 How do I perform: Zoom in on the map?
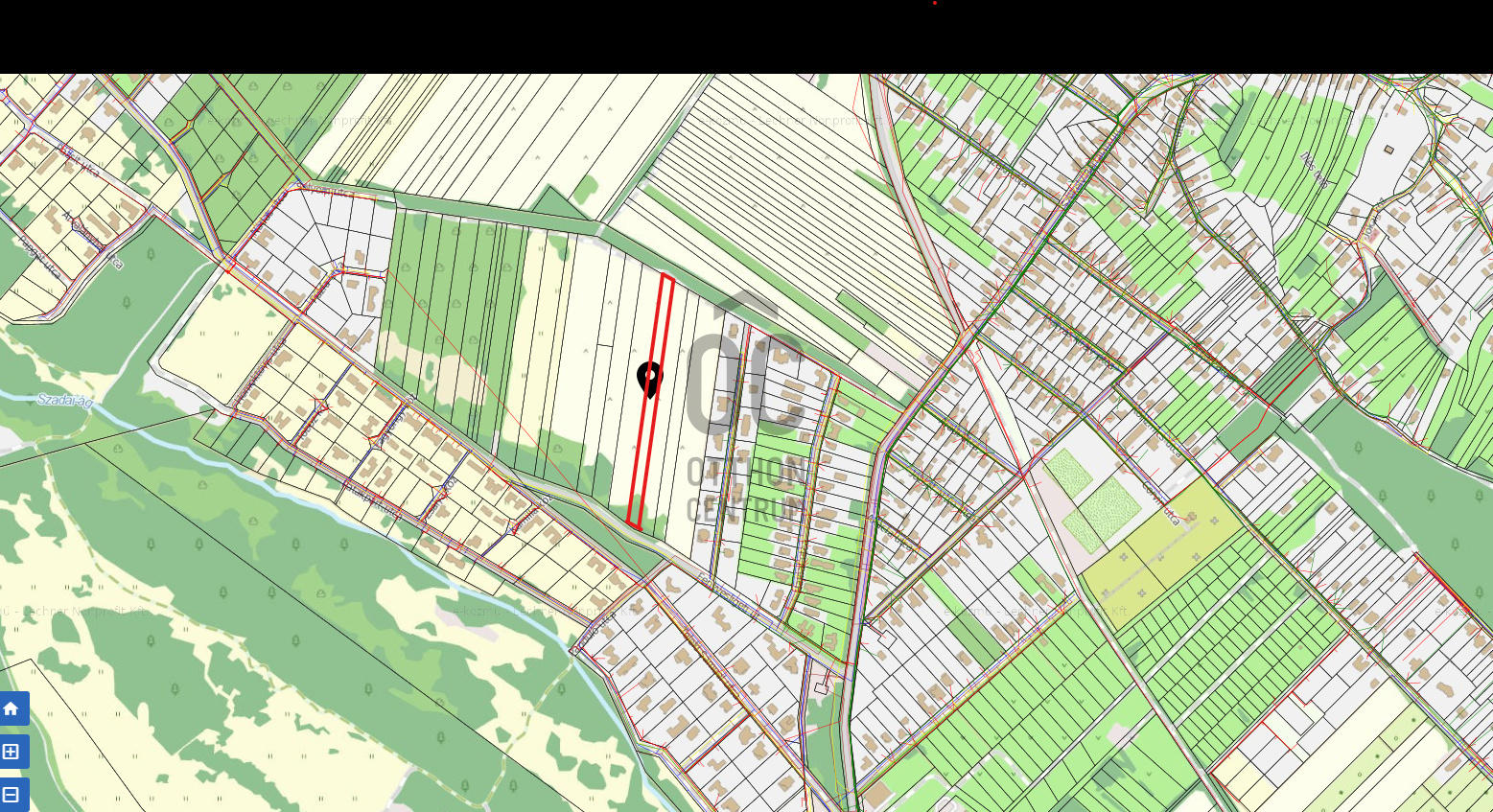pyautogui.click(x=12, y=752)
